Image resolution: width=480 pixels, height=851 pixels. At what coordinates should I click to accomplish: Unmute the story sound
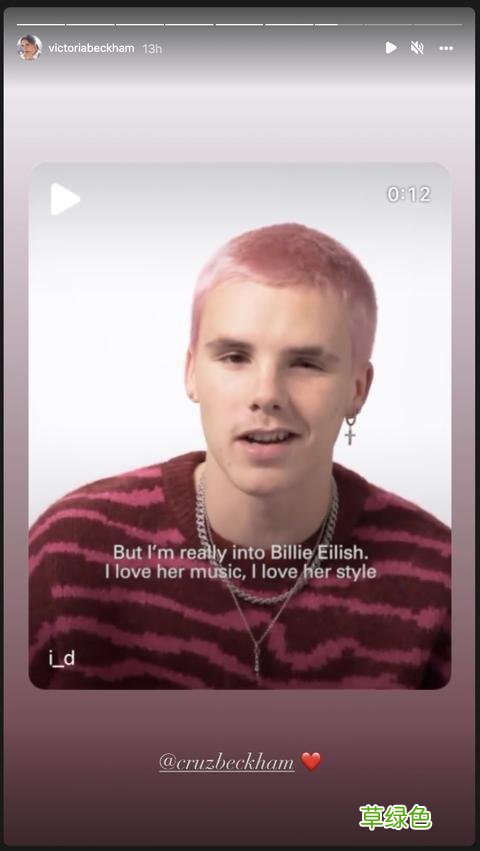point(417,48)
